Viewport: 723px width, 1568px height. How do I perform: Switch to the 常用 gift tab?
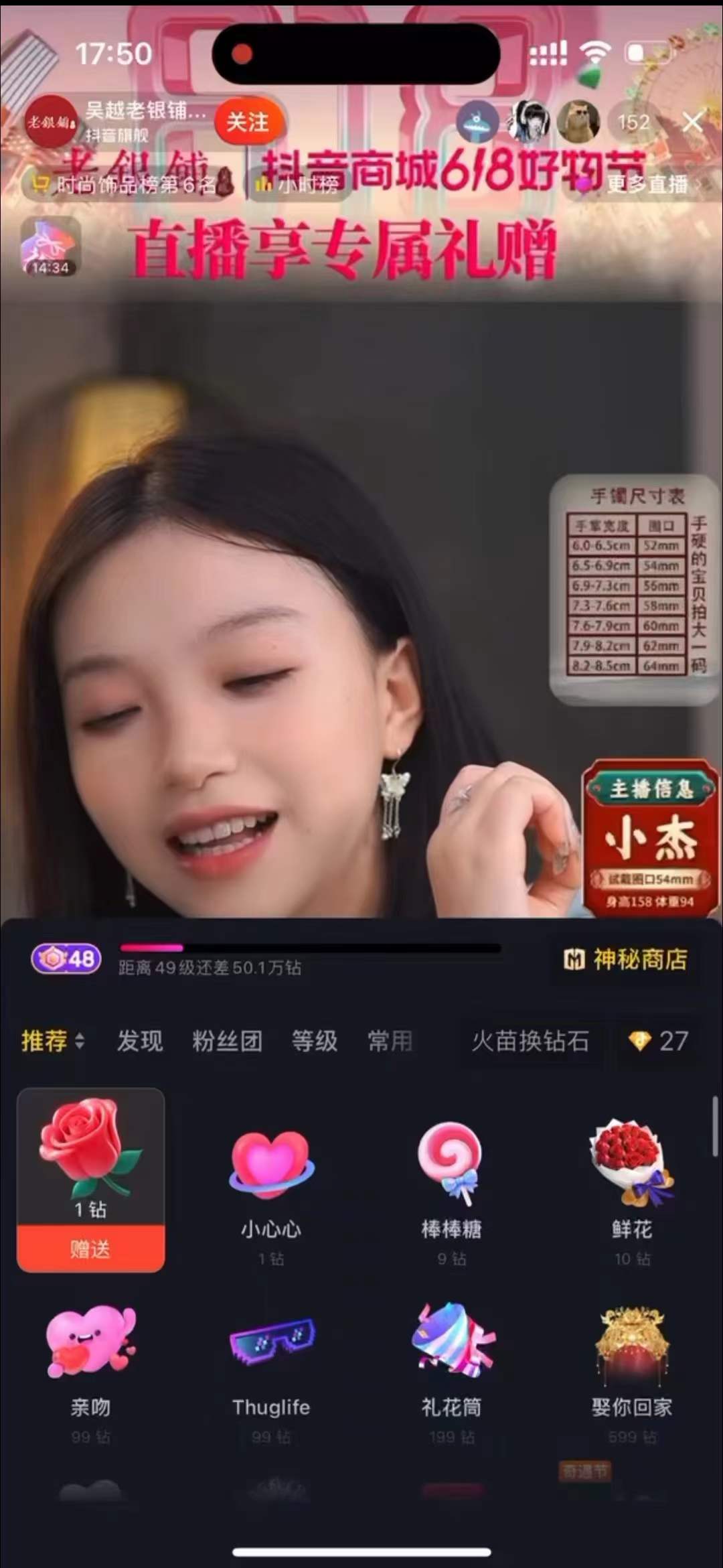pyautogui.click(x=390, y=1041)
